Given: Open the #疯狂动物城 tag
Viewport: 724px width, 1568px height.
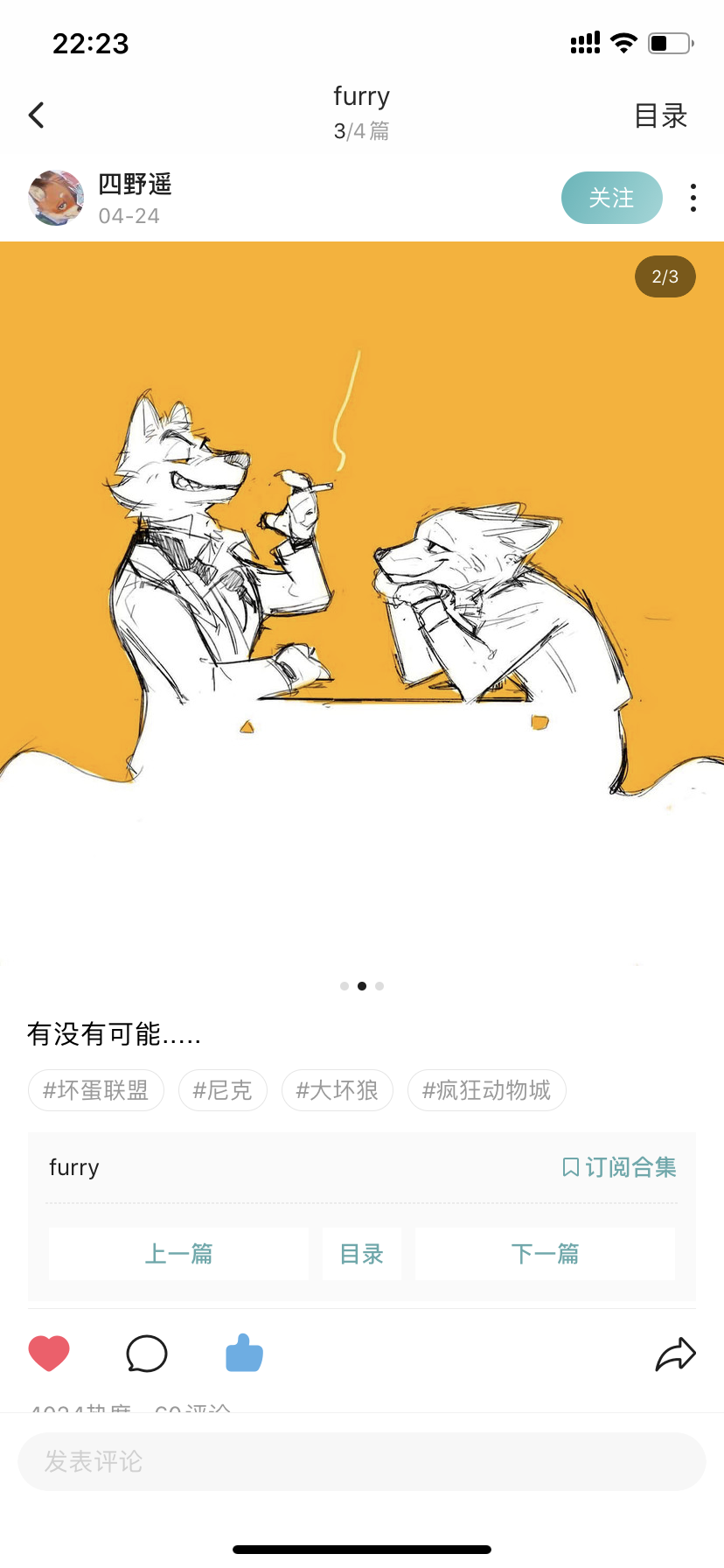Looking at the screenshot, I should point(487,1090).
